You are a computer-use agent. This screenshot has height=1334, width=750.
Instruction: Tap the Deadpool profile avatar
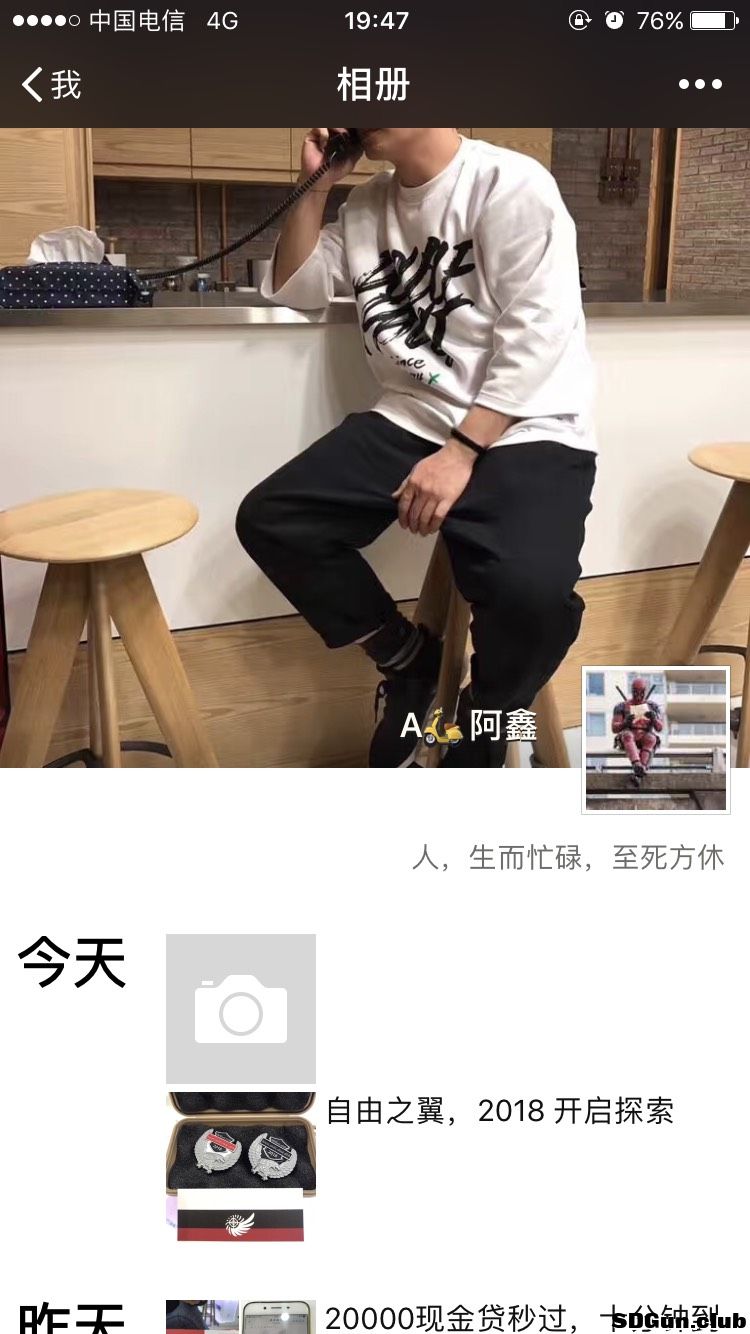pyautogui.click(x=656, y=740)
